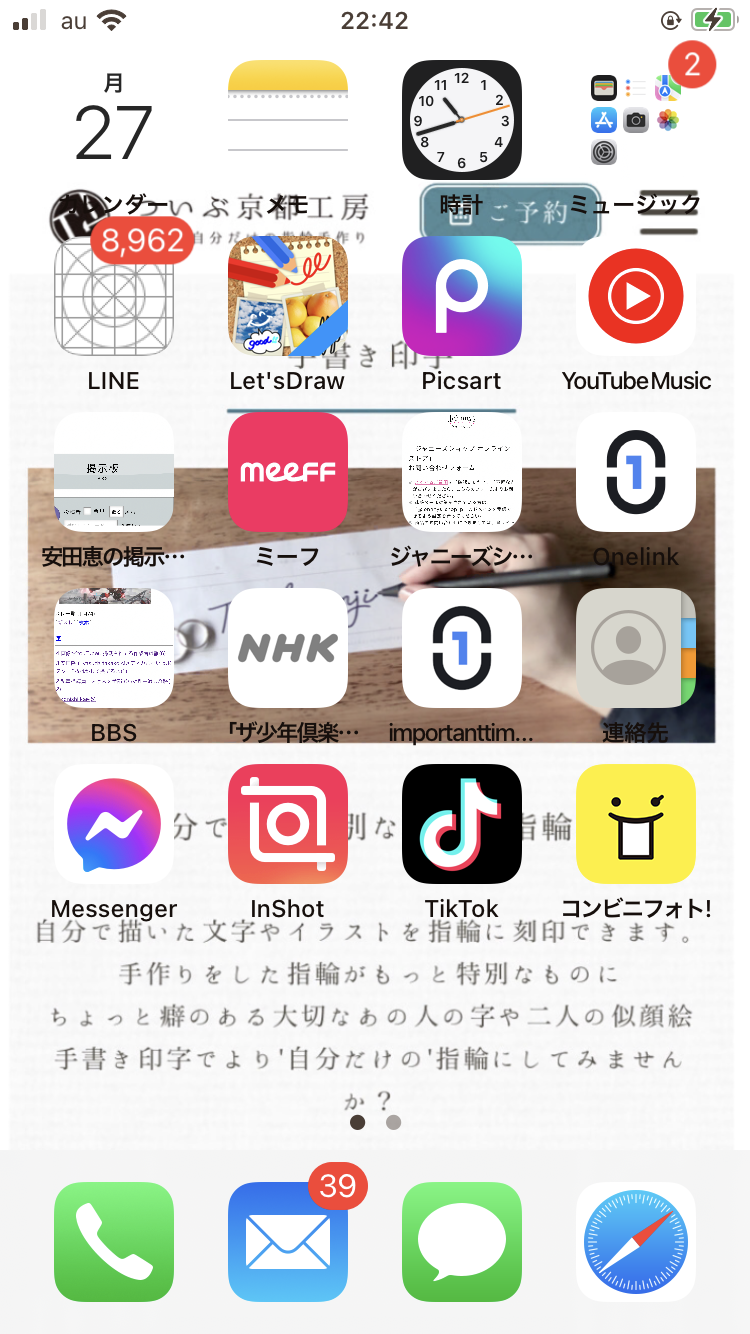This screenshot has width=750, height=1334.
Task: Check Mail with 39 unread
Action: 288,1242
